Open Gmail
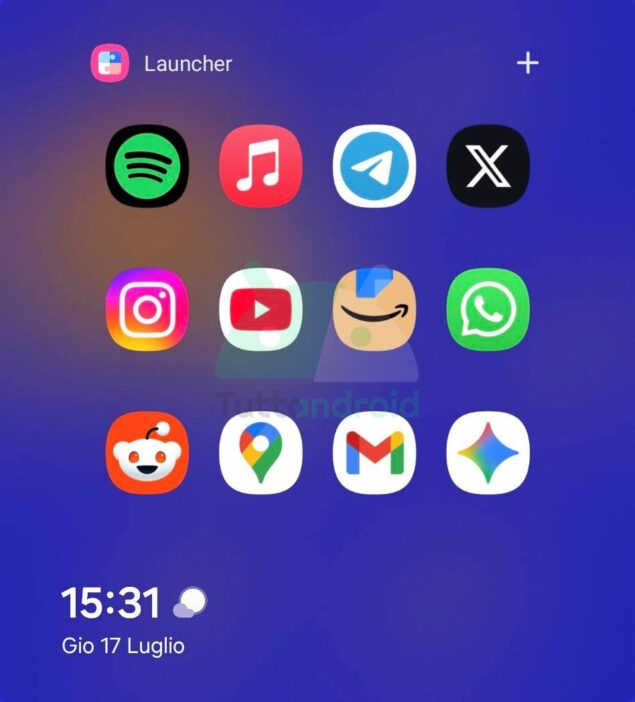Screen dimensions: 635x702 click(x=374, y=453)
